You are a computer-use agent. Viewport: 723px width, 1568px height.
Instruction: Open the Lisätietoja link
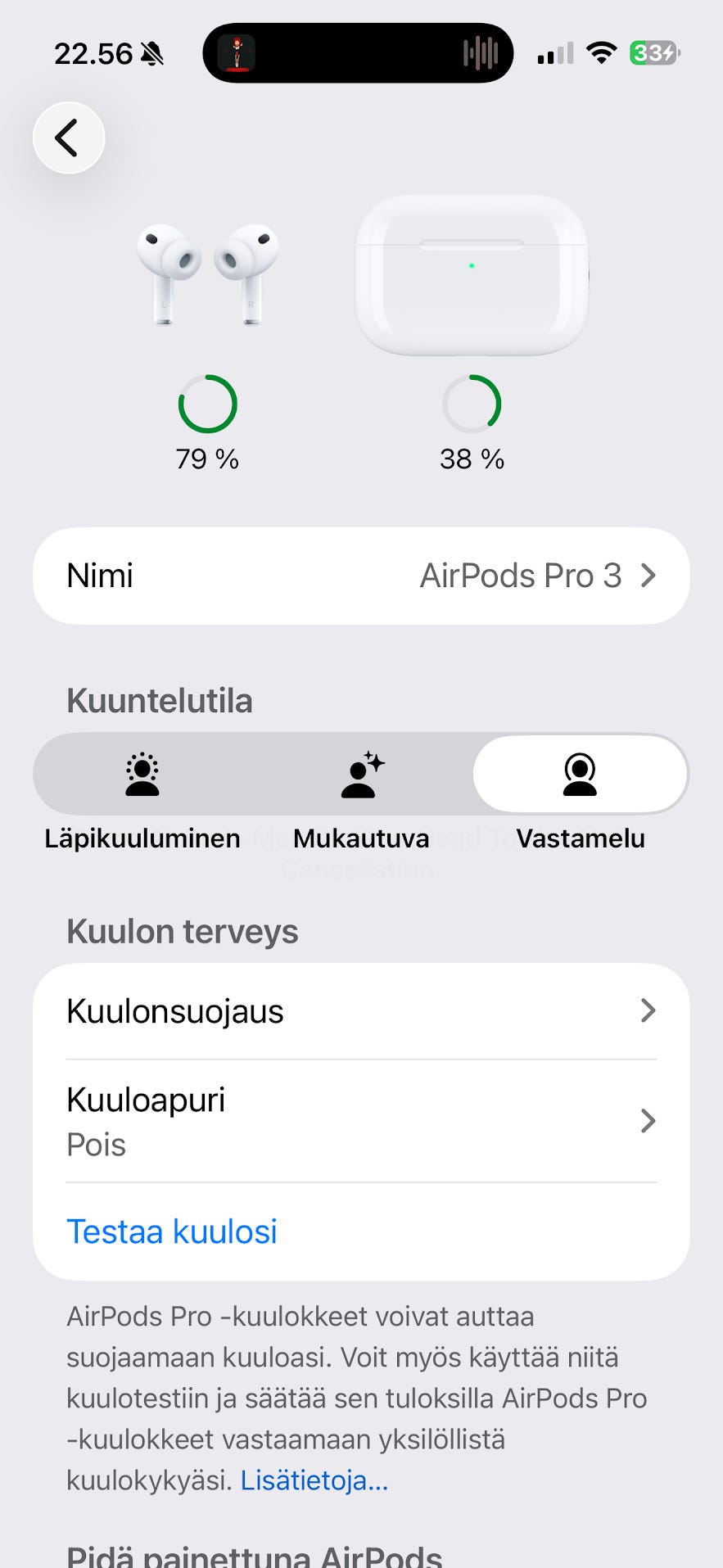[314, 1480]
